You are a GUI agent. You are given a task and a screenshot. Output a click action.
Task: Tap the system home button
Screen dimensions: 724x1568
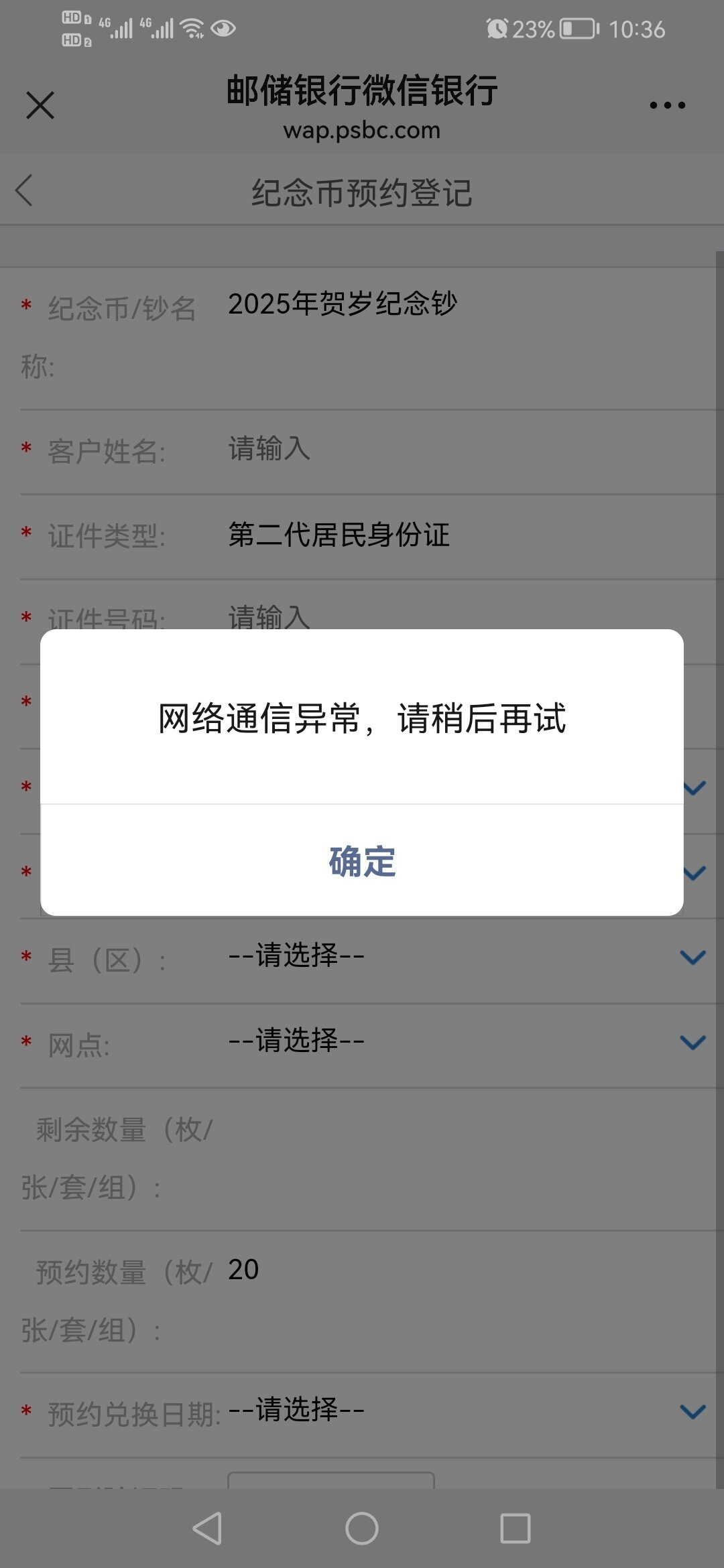(362, 1528)
